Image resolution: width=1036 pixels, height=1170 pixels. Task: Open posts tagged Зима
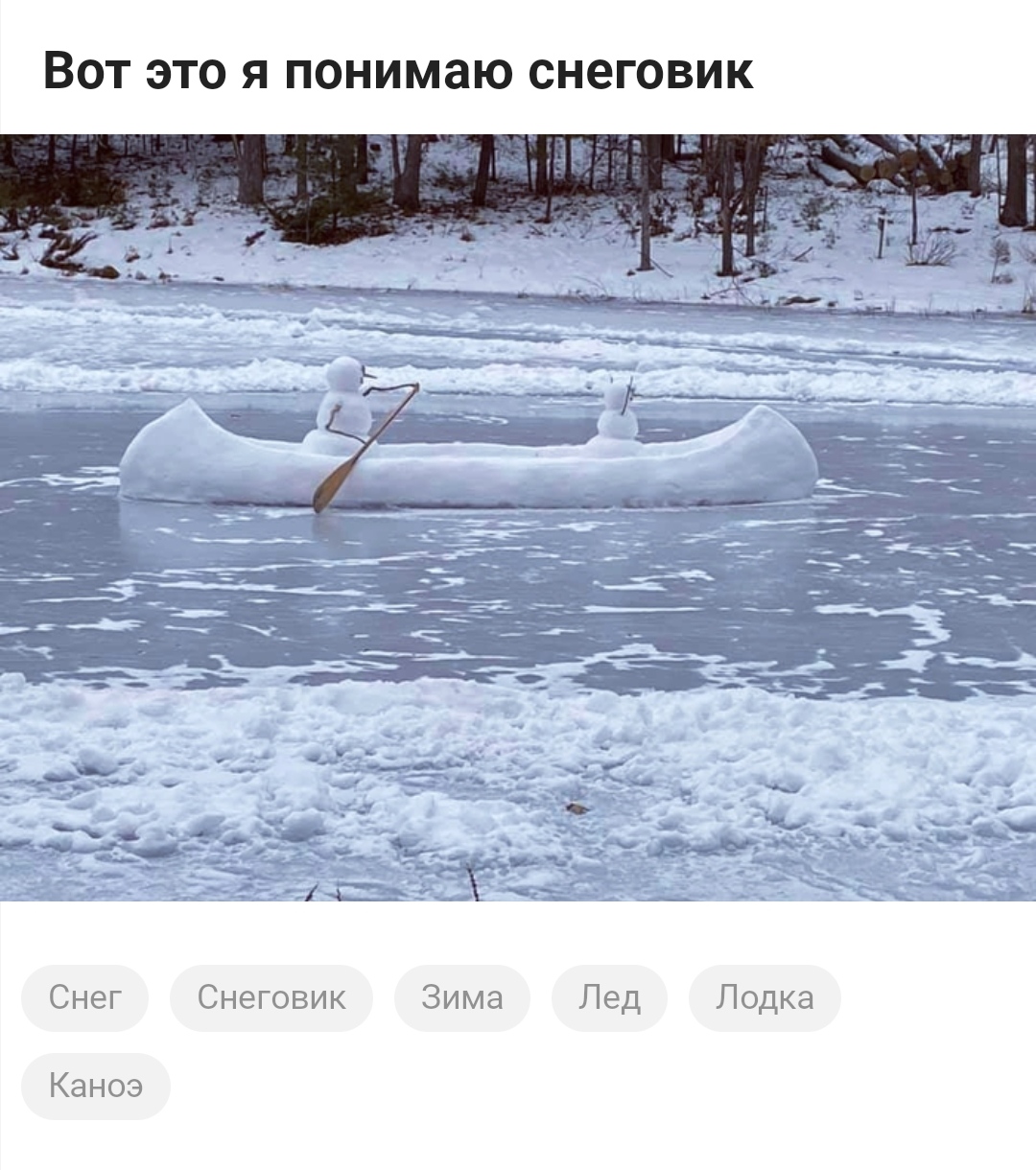461,998
